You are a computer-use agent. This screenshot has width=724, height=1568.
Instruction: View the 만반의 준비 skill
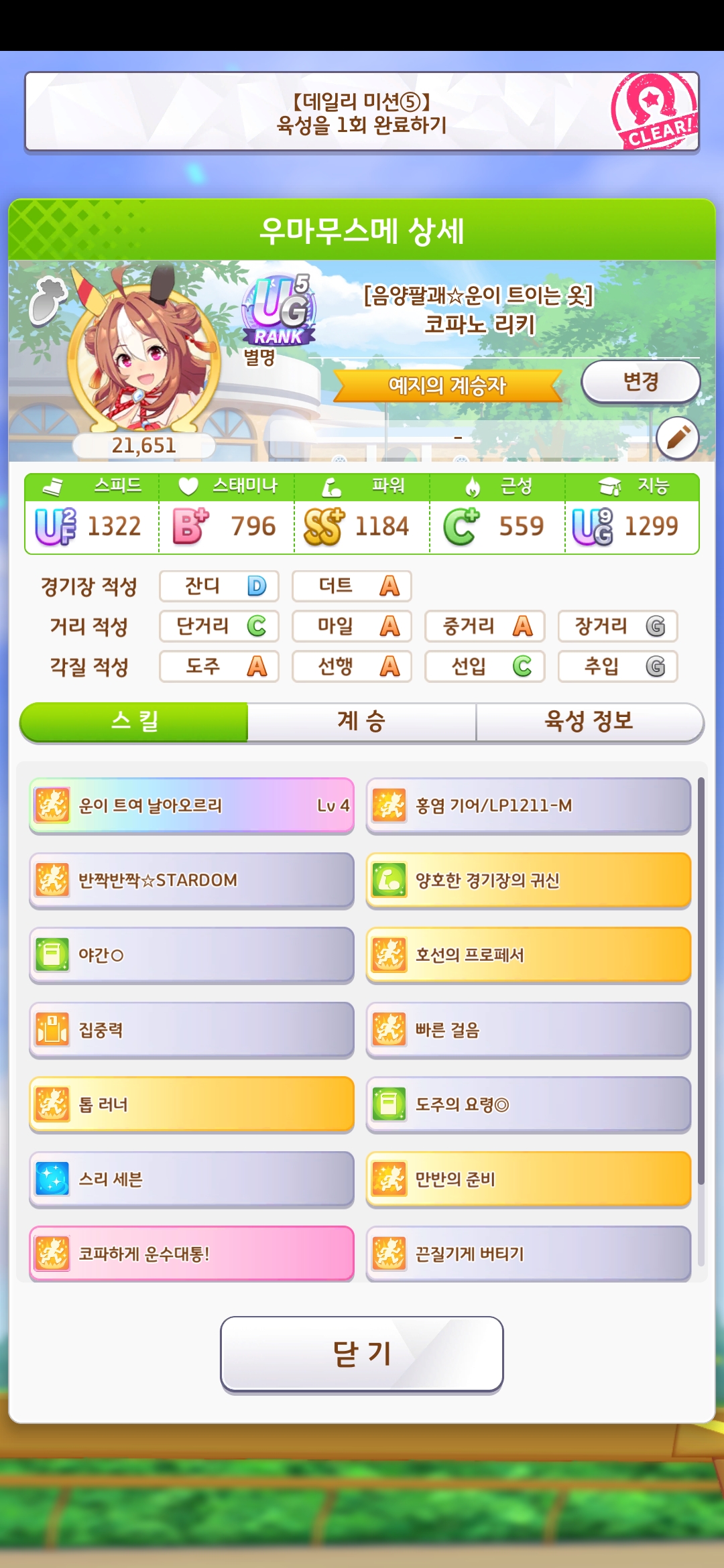click(x=528, y=1179)
